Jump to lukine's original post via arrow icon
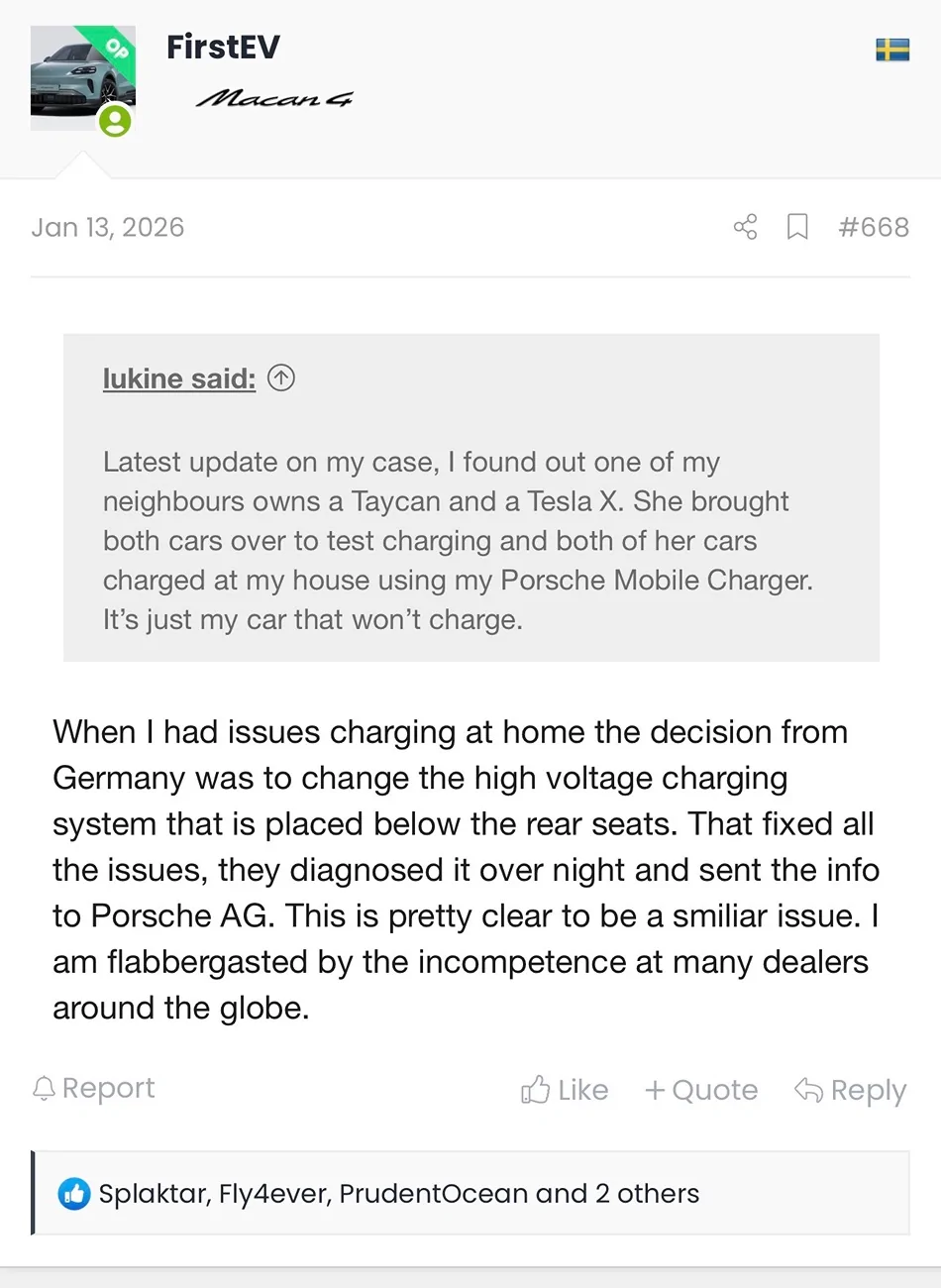Image resolution: width=941 pixels, height=1288 pixels. pos(281,377)
